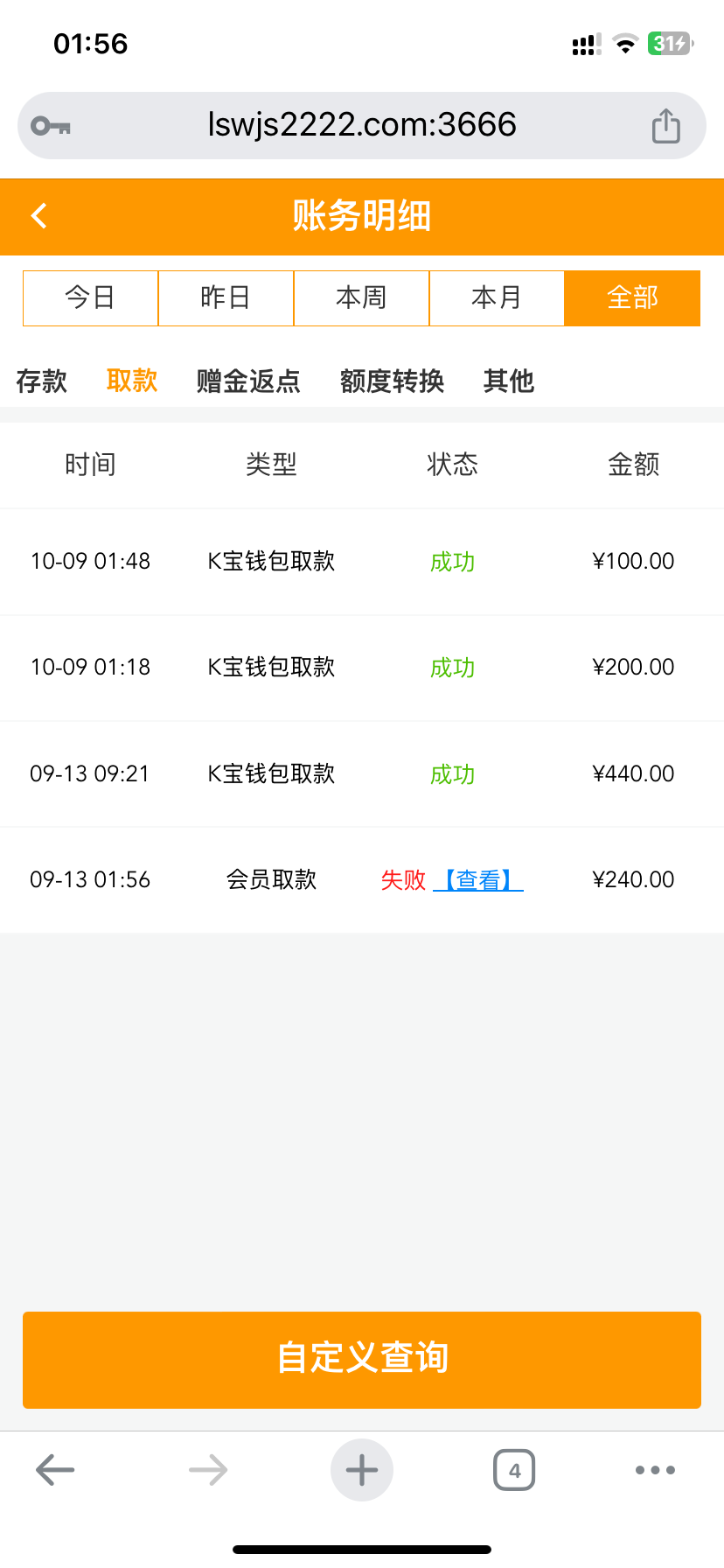Open the 额度转换 tab
This screenshot has width=724, height=1568.
392,381
